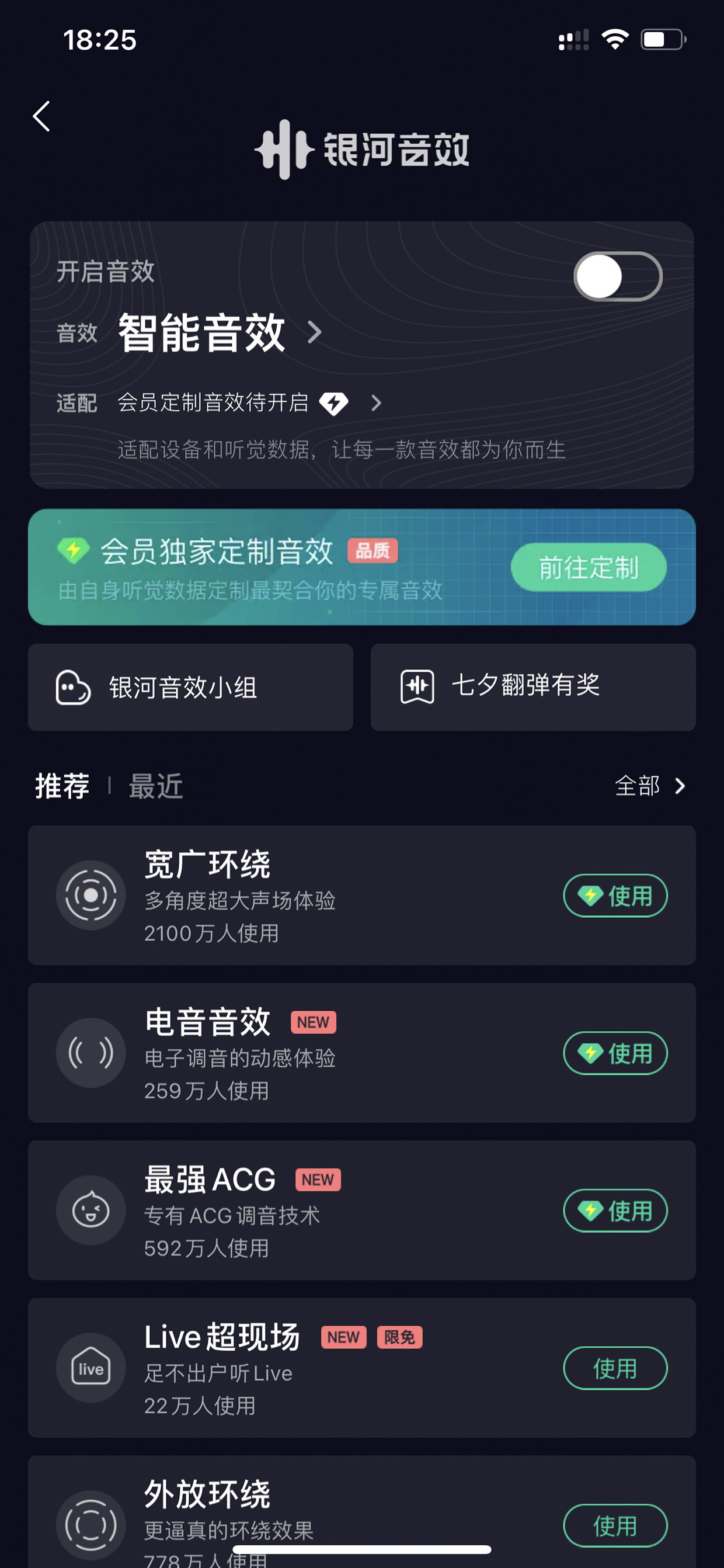Use the Live 超现场 sound effect

click(x=615, y=1368)
